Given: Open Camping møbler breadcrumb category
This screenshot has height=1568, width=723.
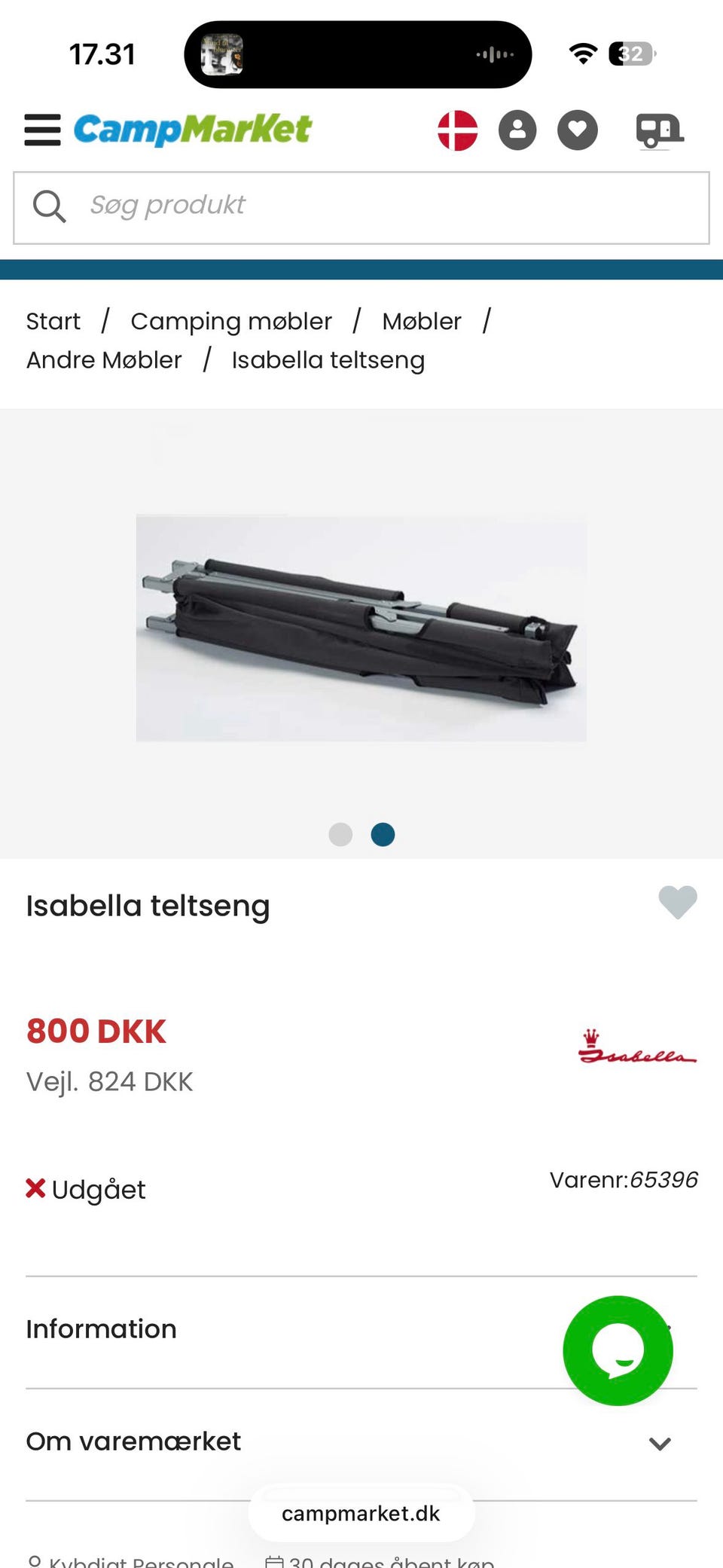Looking at the screenshot, I should click(231, 320).
